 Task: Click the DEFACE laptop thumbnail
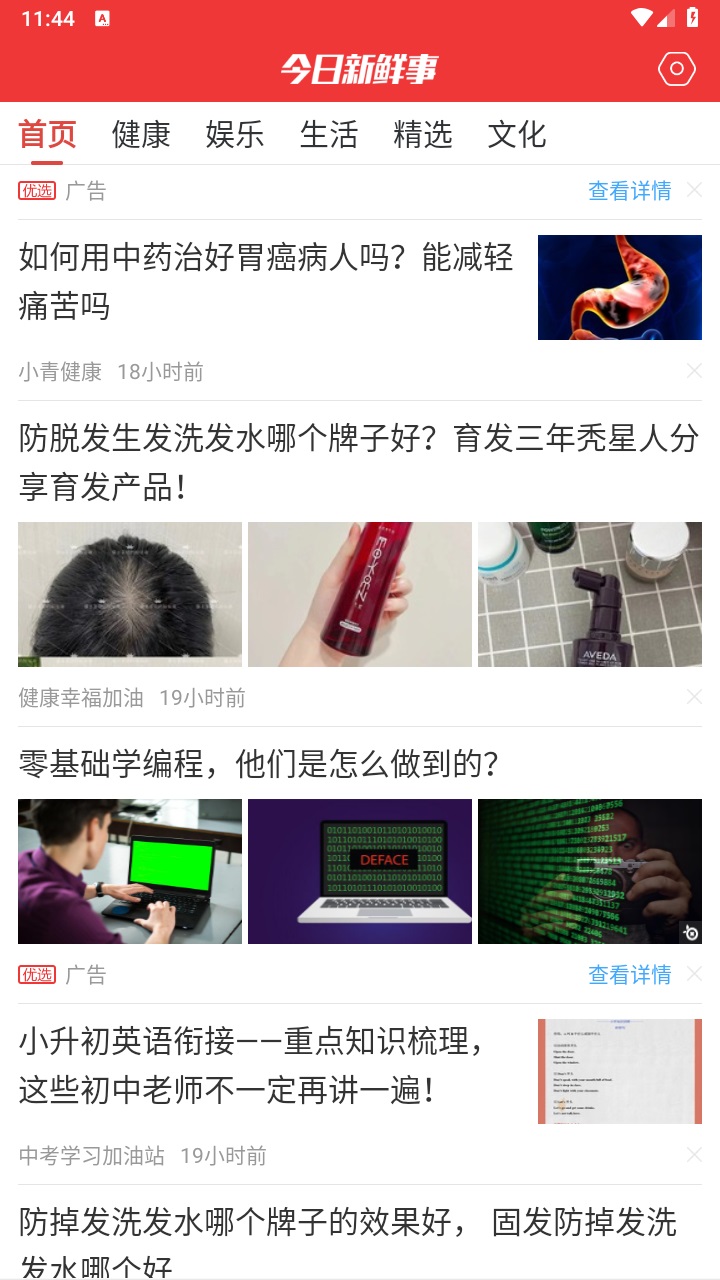point(360,870)
